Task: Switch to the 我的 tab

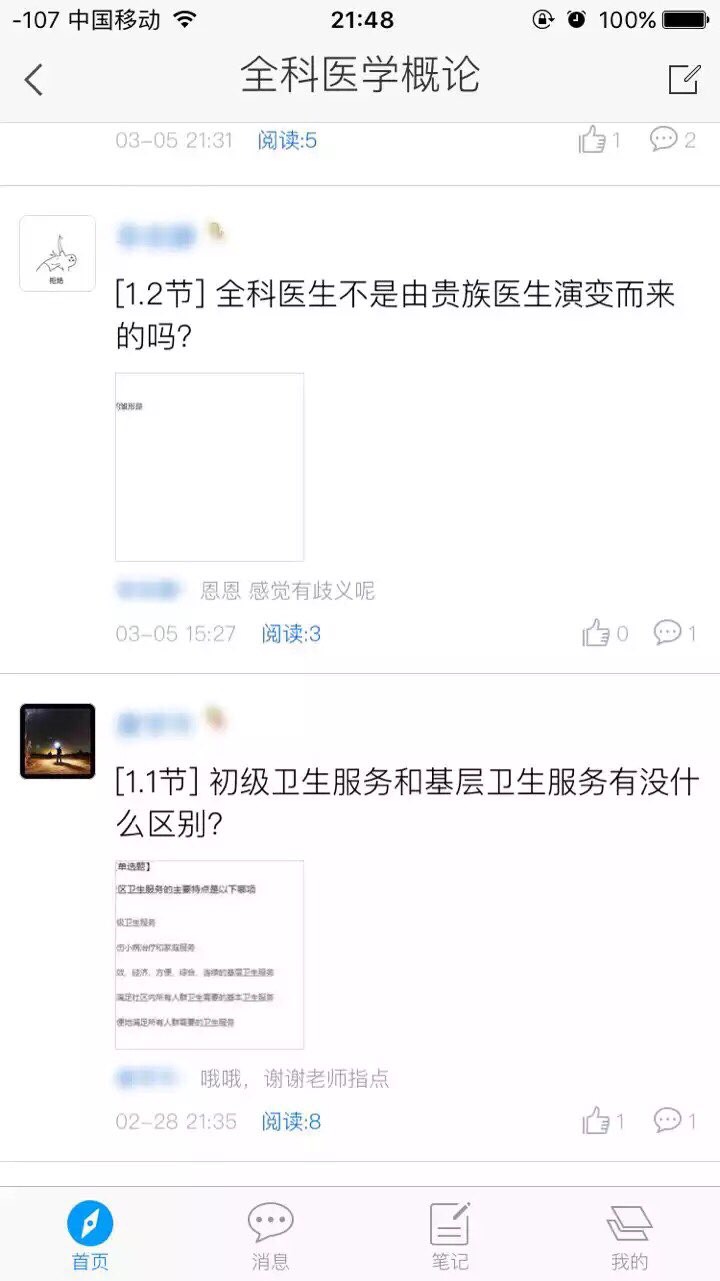Action: pos(629,1235)
